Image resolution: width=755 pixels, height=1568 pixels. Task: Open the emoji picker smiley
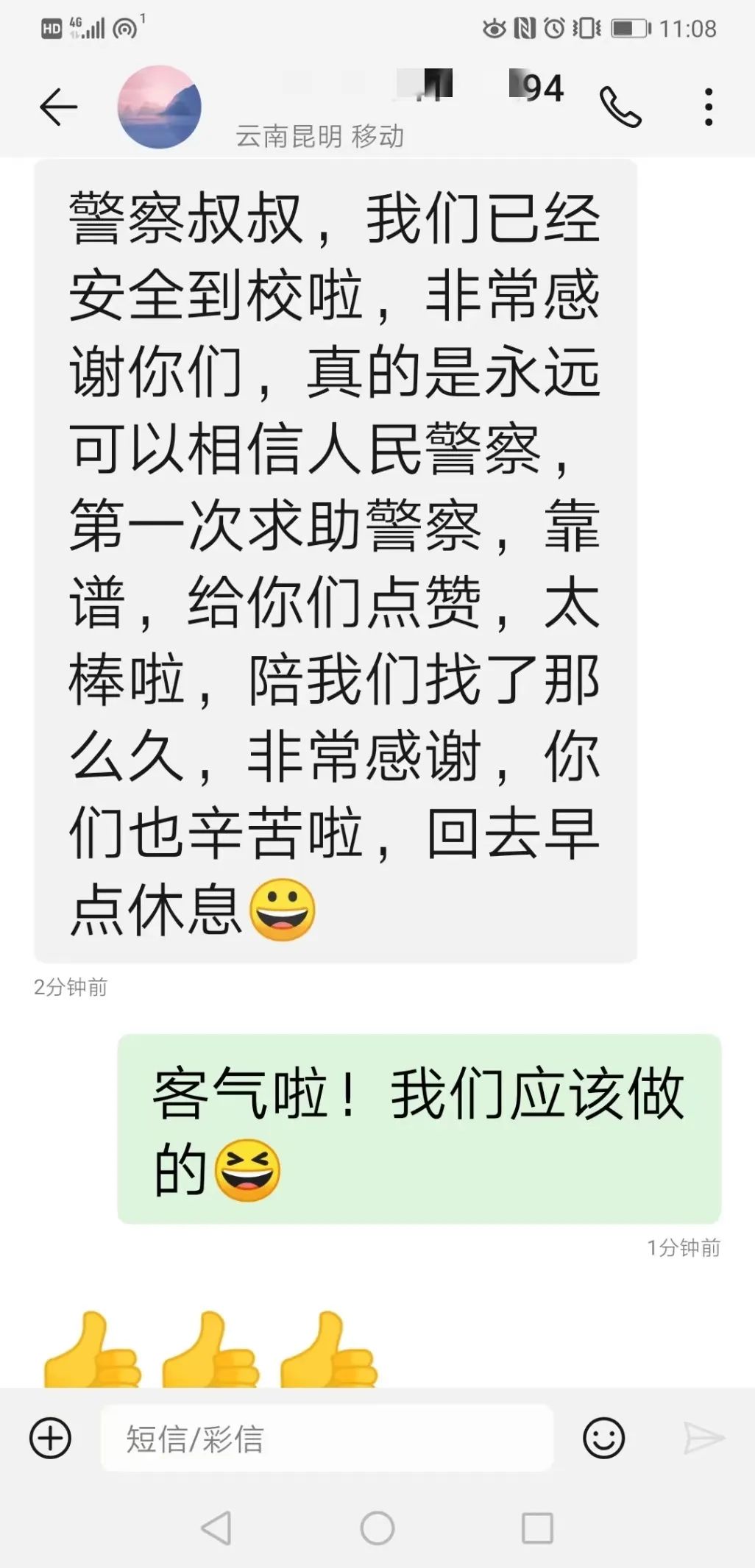603,1438
